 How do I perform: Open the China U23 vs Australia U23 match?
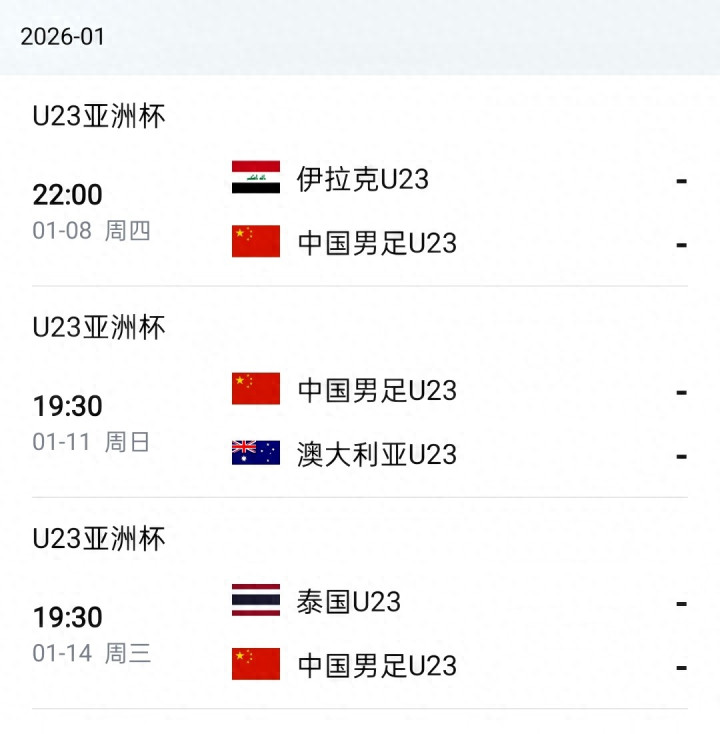click(x=360, y=421)
